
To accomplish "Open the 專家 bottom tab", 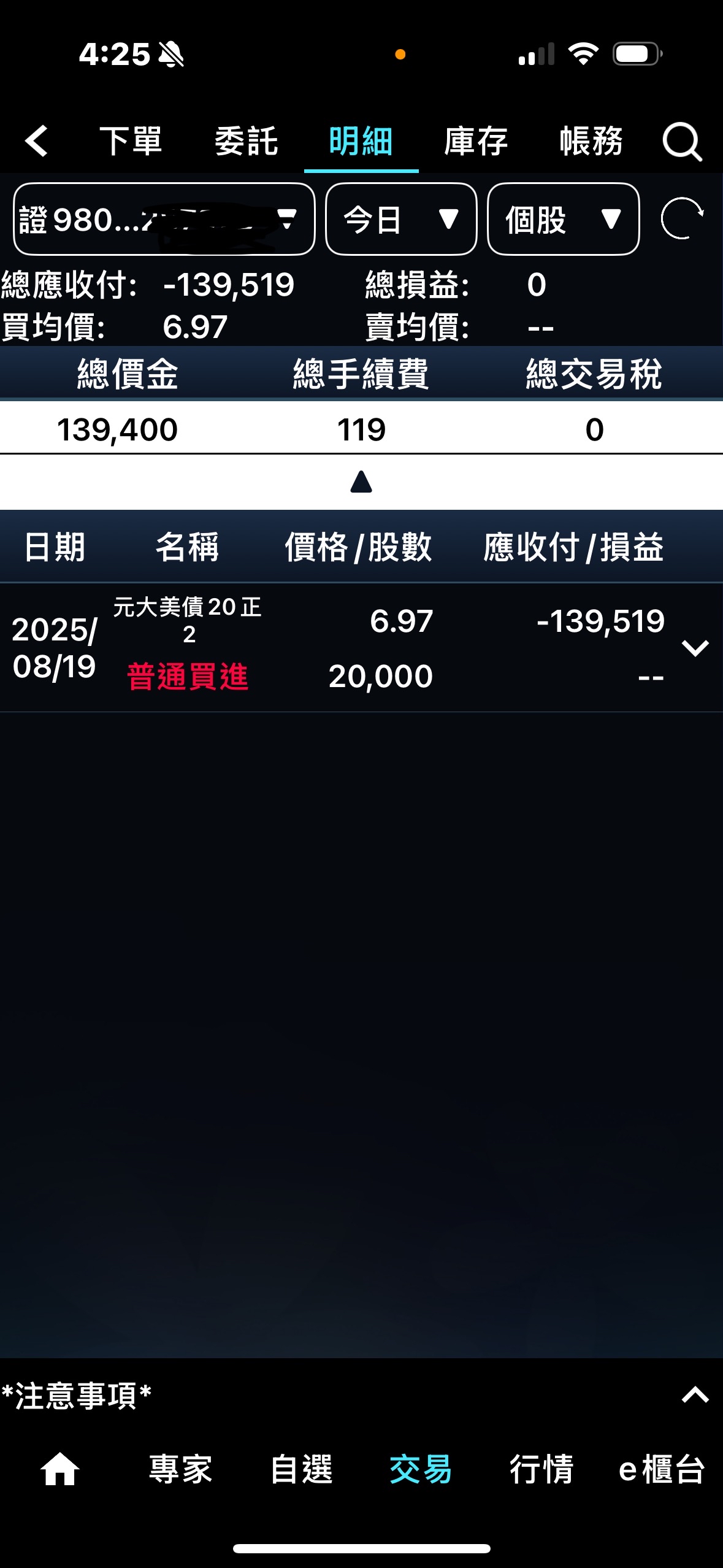I will point(180,1469).
